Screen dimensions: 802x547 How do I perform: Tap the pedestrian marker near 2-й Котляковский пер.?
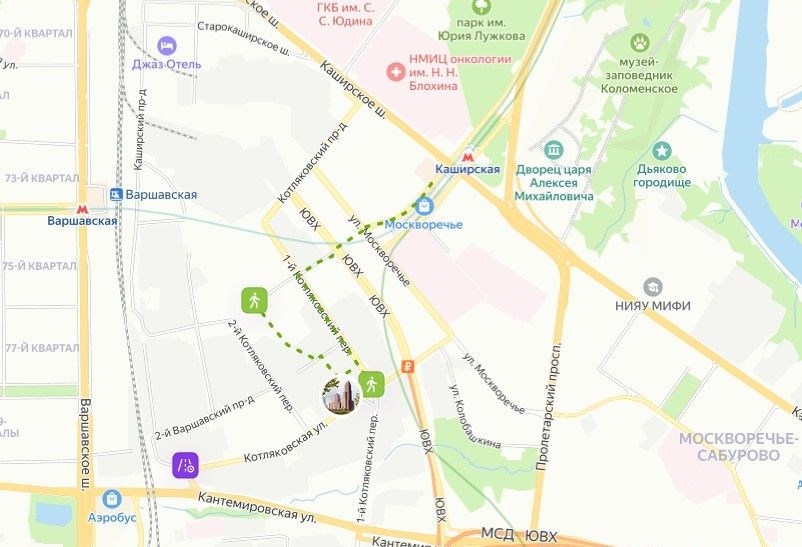tap(254, 299)
